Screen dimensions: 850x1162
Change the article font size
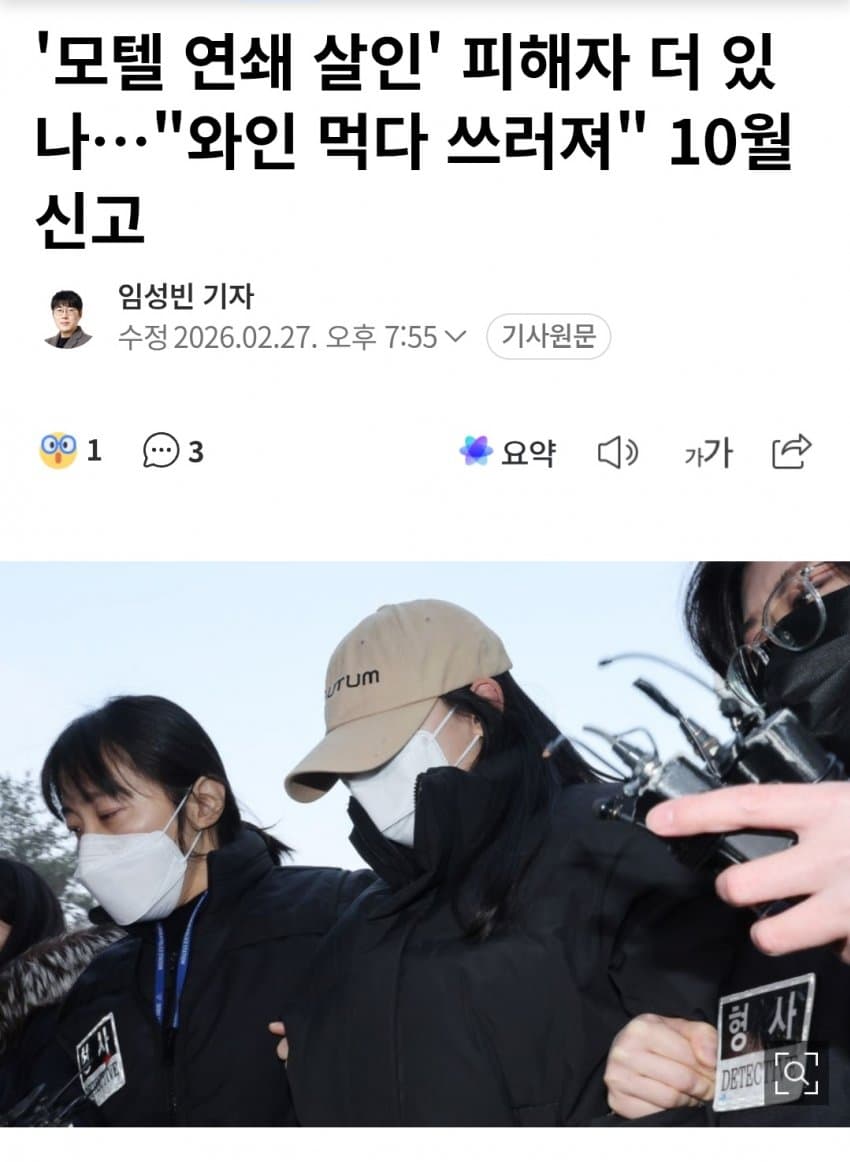coord(707,453)
